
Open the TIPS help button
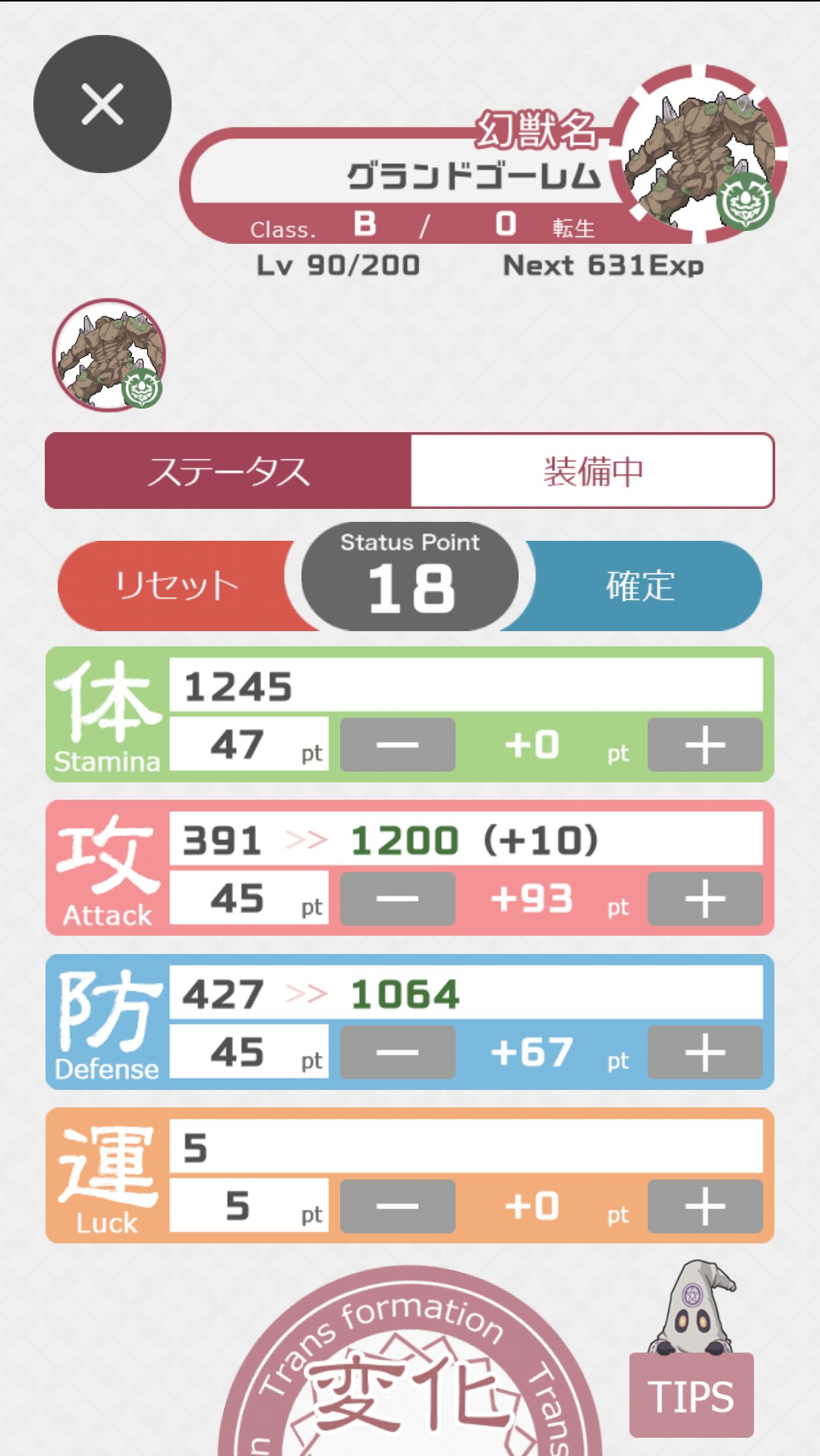point(691,1394)
